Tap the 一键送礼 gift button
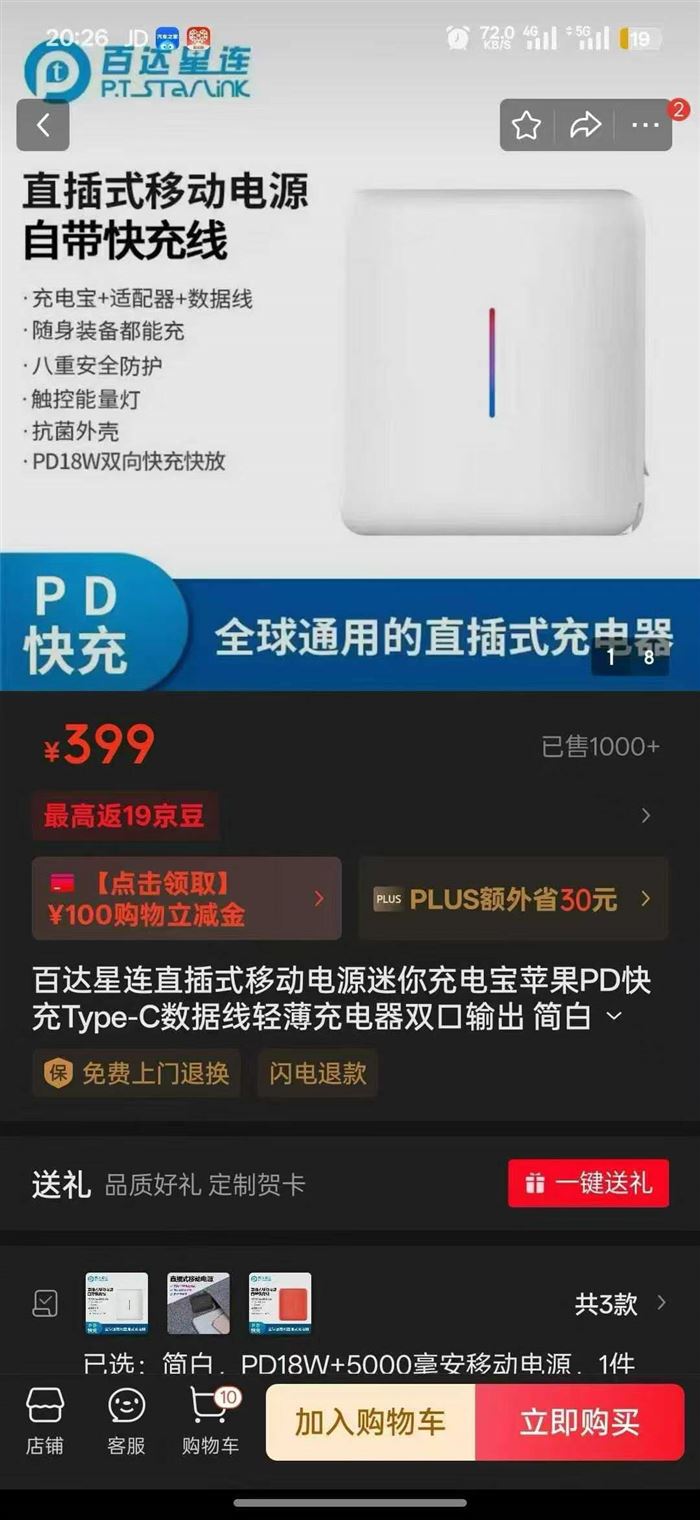The image size is (700, 1520). pos(588,1184)
